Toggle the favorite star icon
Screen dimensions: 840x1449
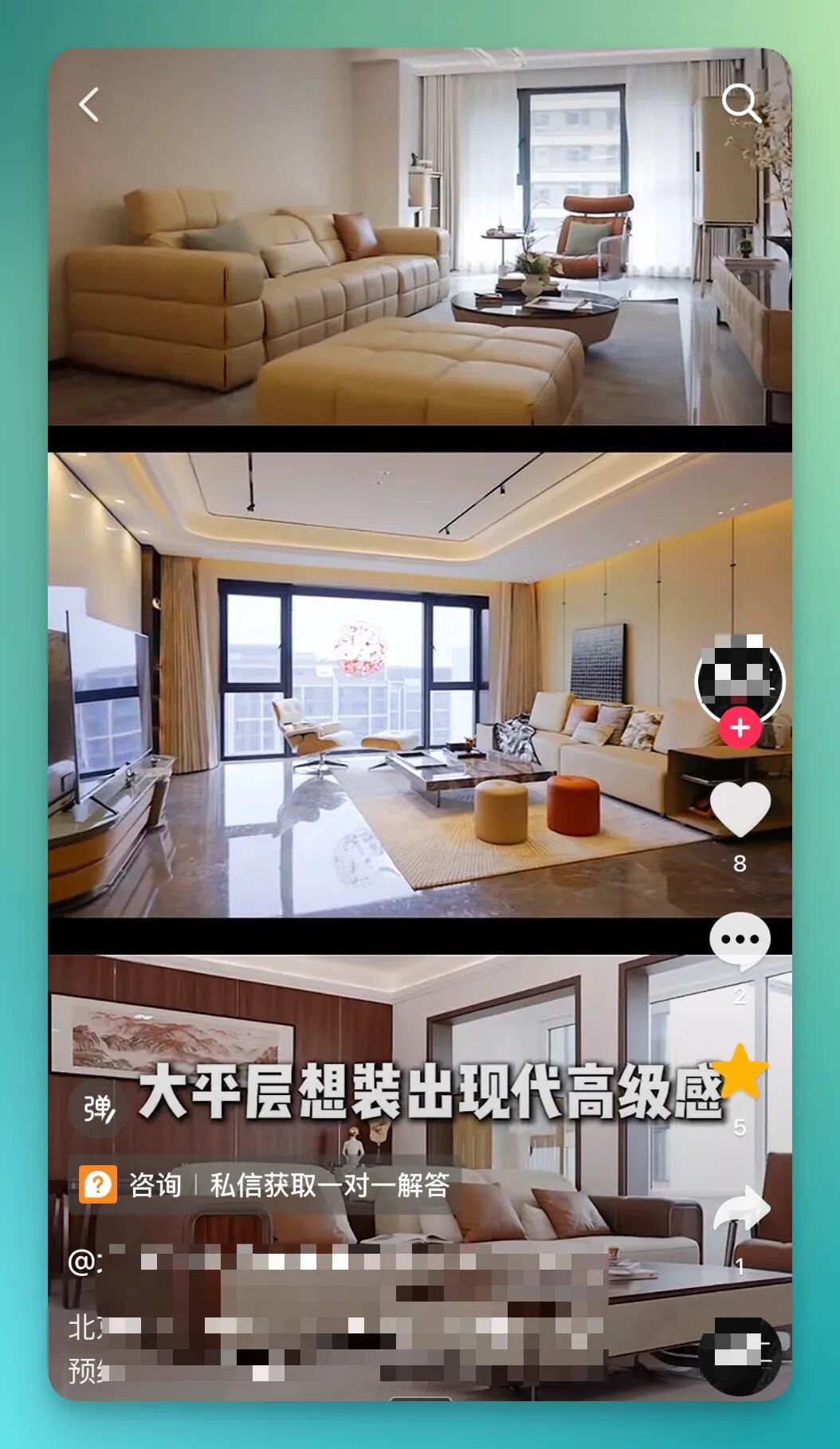tap(740, 1073)
